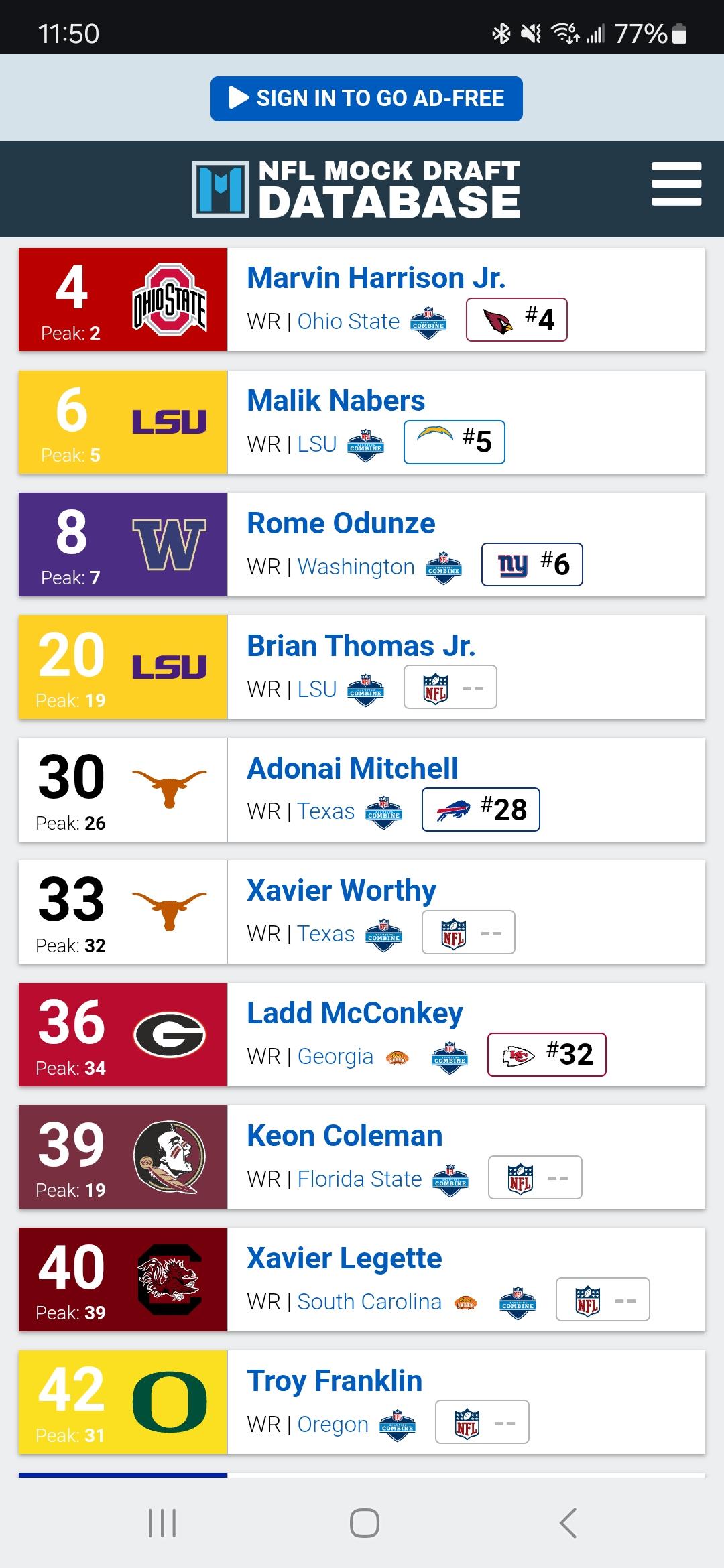Open Keon Coleman player page

pyautogui.click(x=345, y=1136)
